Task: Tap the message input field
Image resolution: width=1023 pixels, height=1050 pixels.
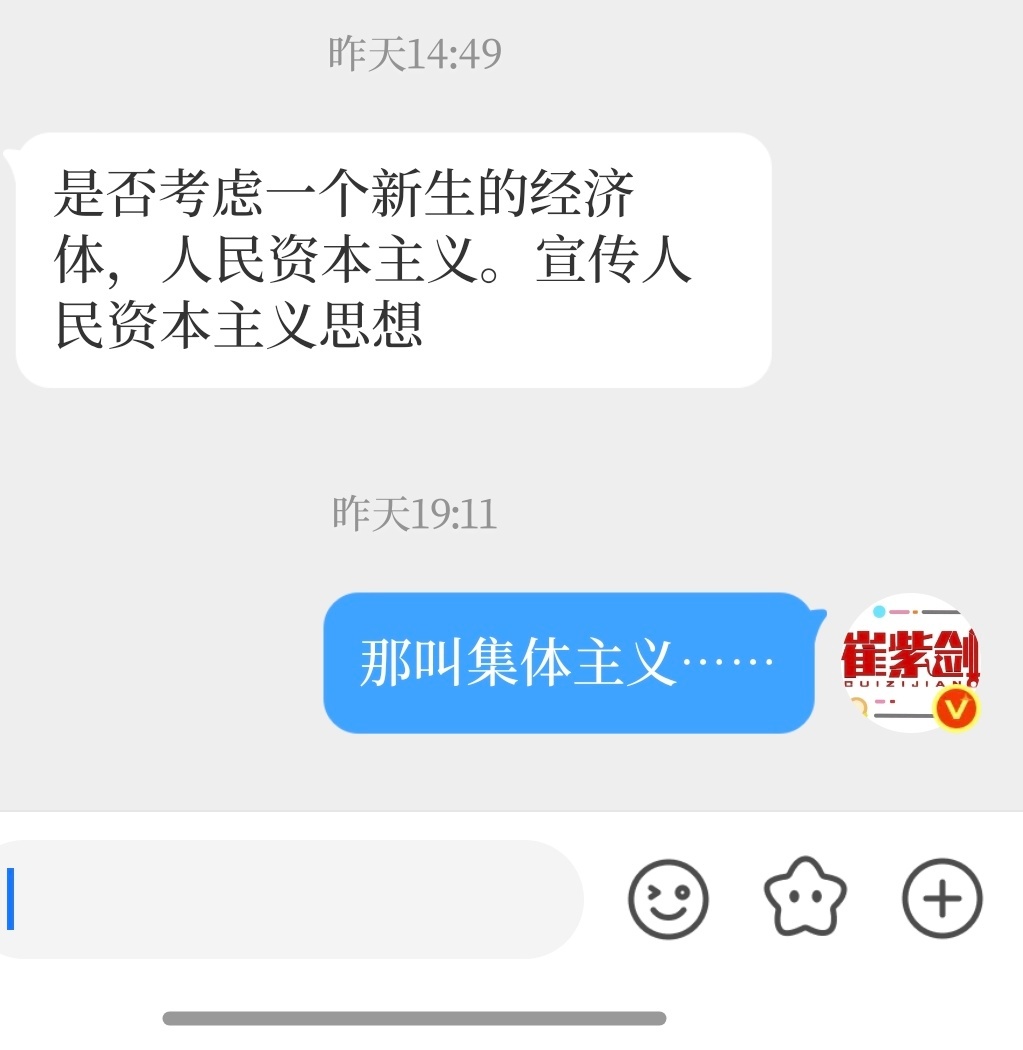Action: point(290,899)
